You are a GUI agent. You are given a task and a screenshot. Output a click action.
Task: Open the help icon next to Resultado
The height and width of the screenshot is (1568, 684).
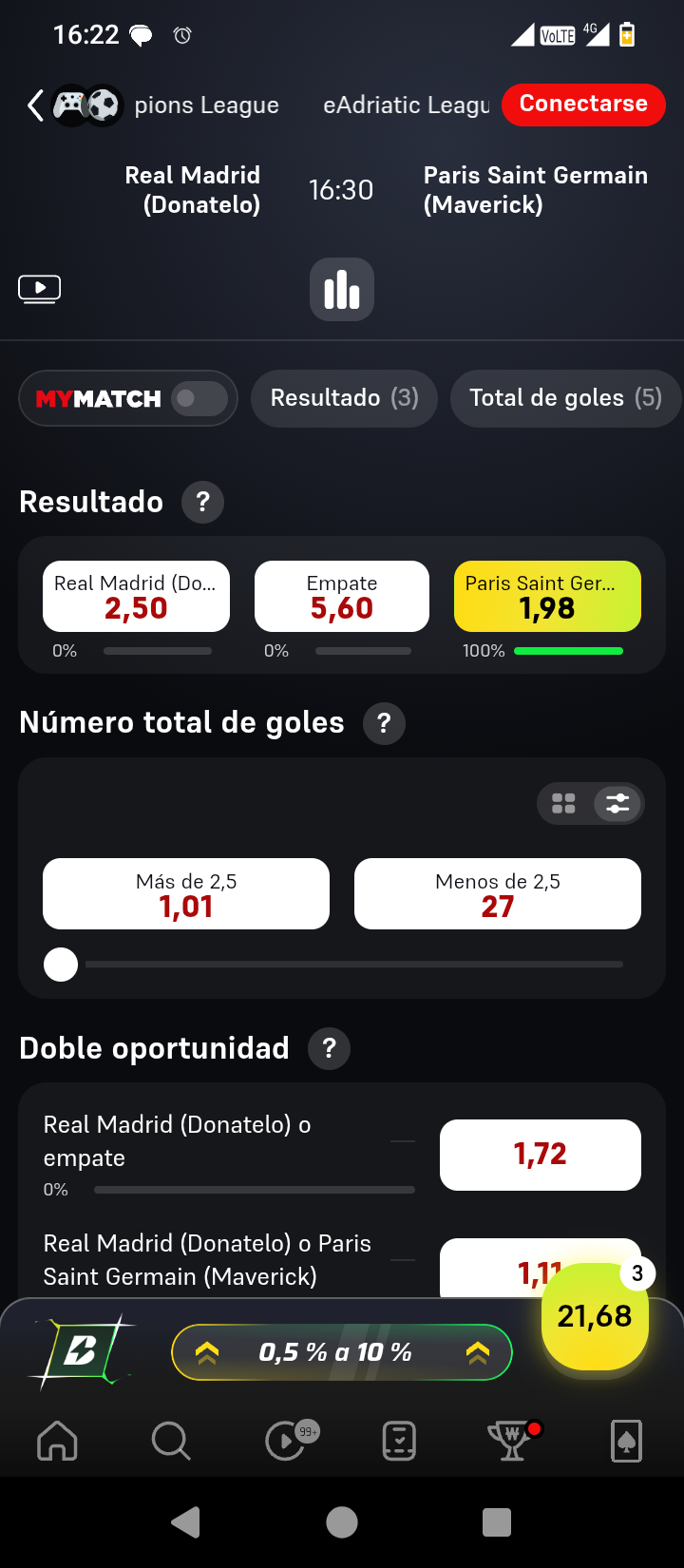click(x=202, y=502)
